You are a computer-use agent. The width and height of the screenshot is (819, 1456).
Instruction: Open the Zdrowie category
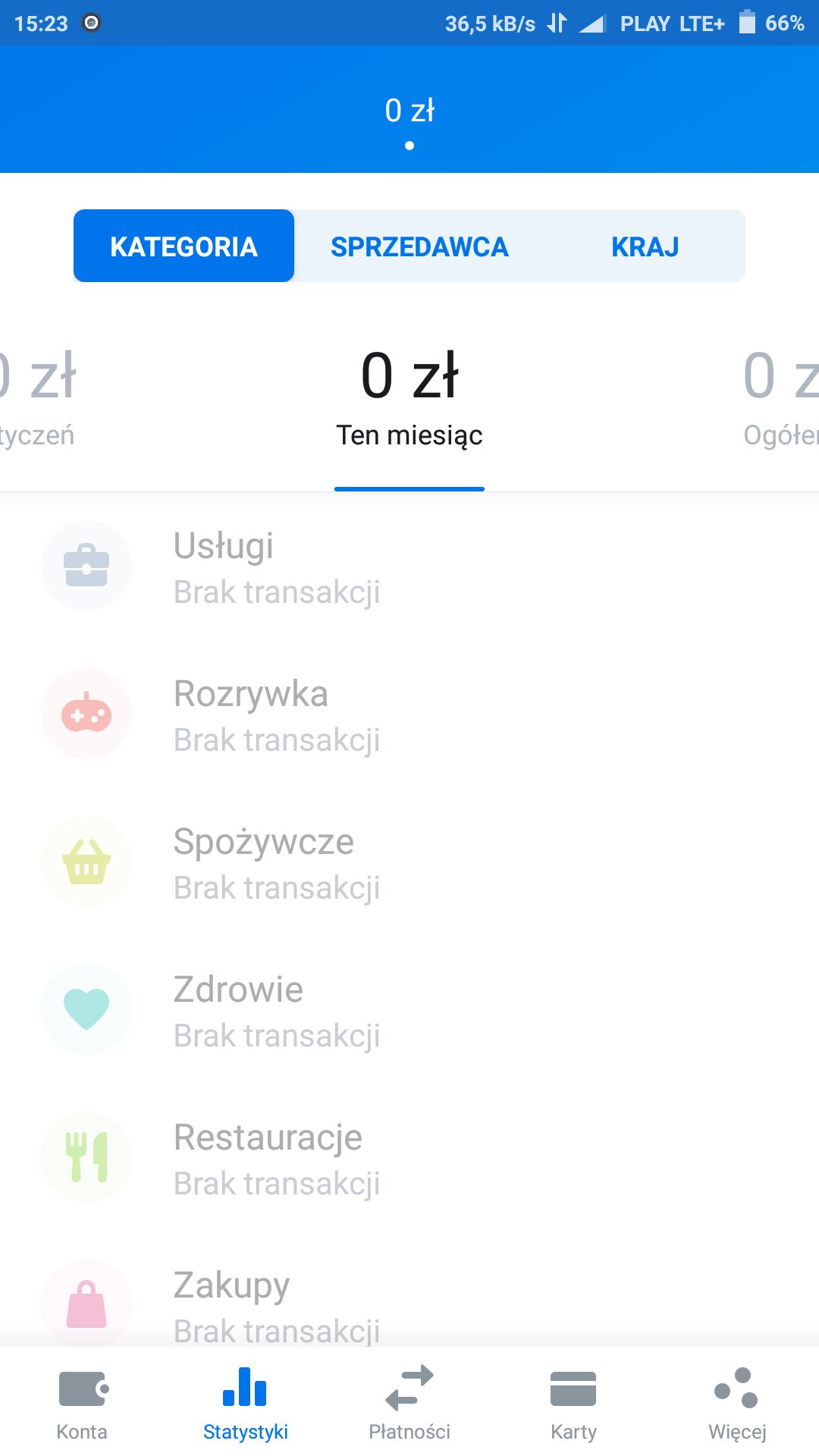click(x=409, y=1010)
